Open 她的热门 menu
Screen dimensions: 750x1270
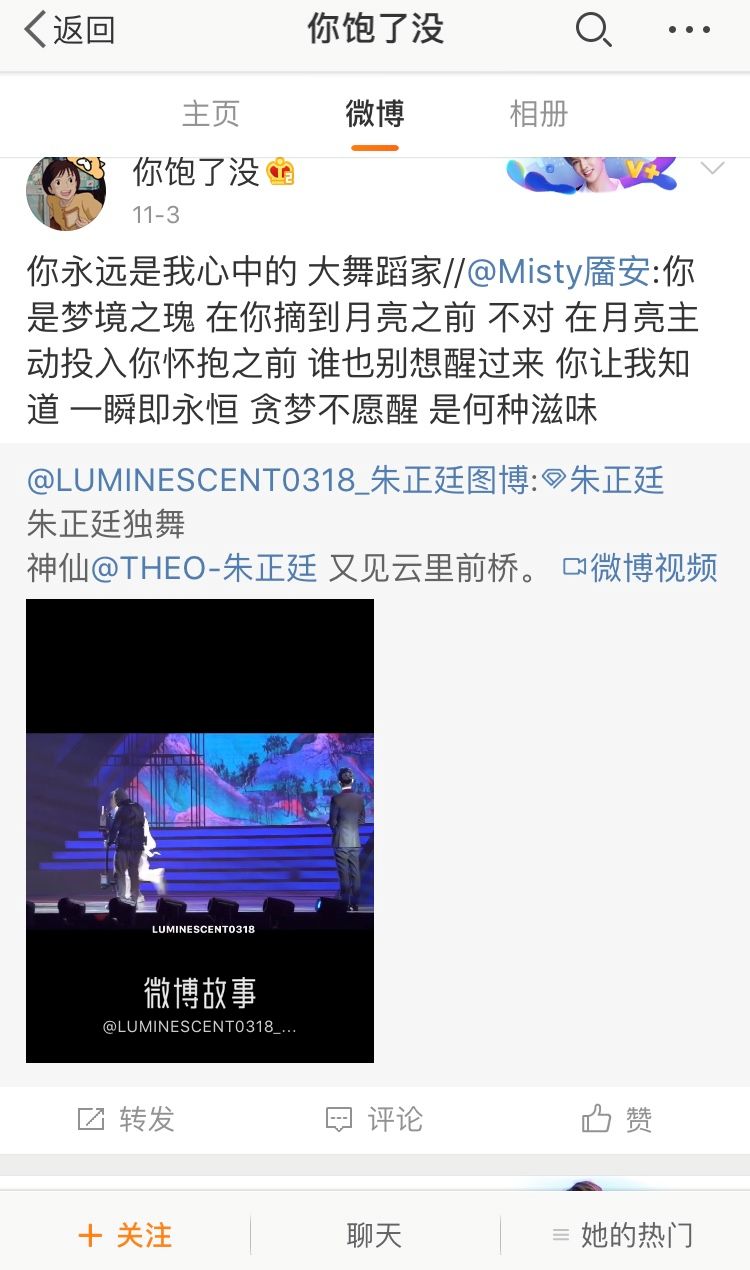[623, 1235]
